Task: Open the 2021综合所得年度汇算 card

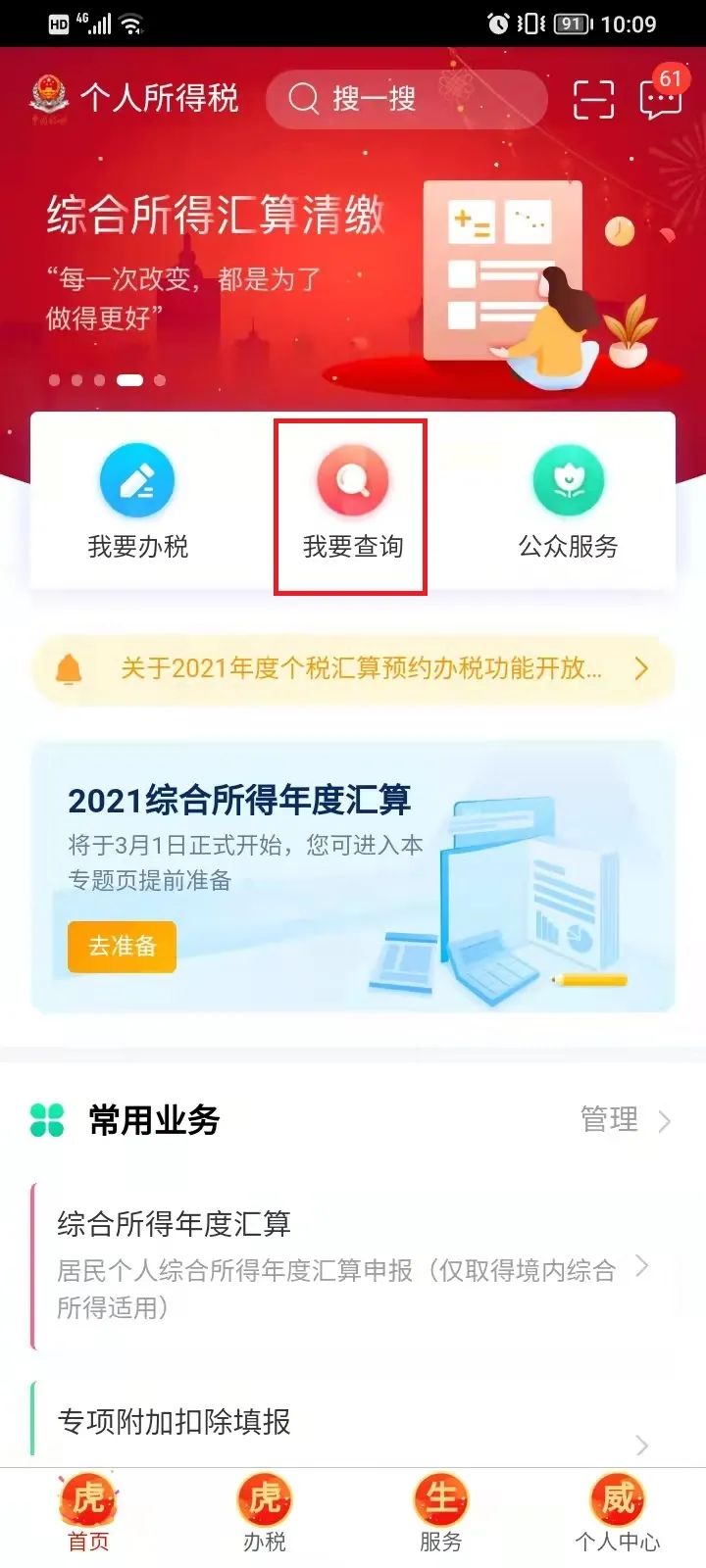Action: (353, 877)
